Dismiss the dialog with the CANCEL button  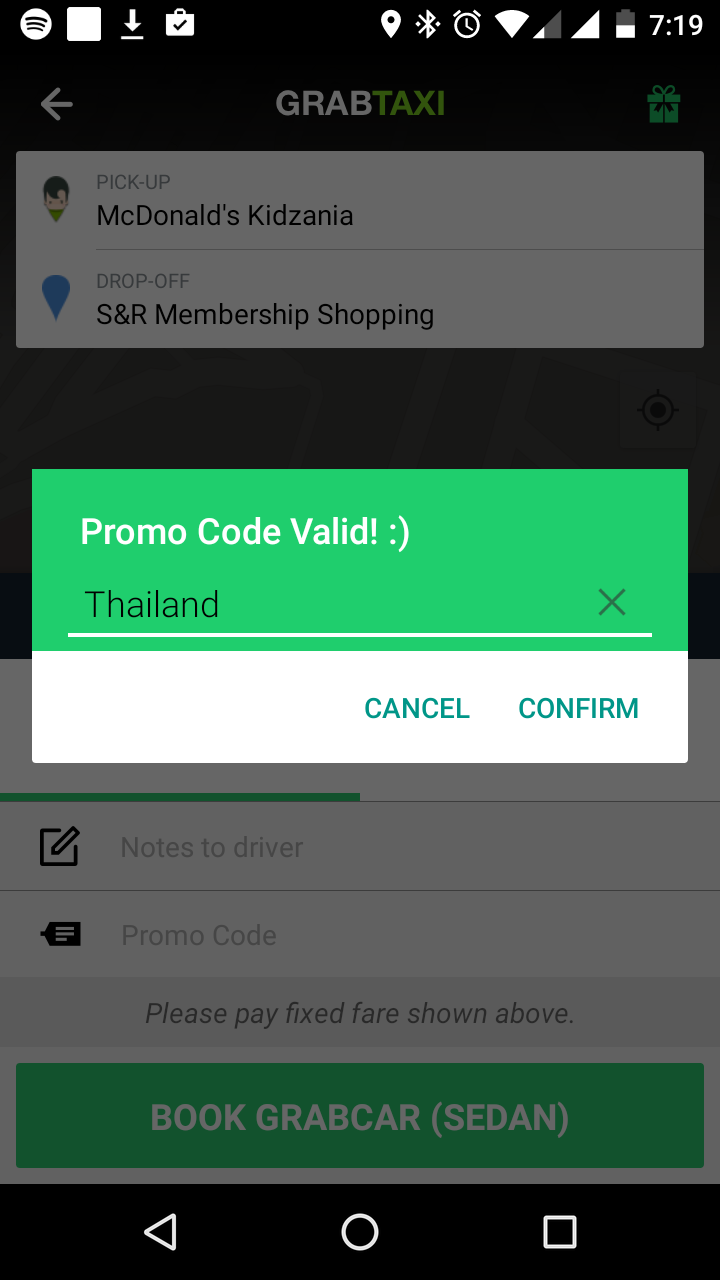coord(417,708)
